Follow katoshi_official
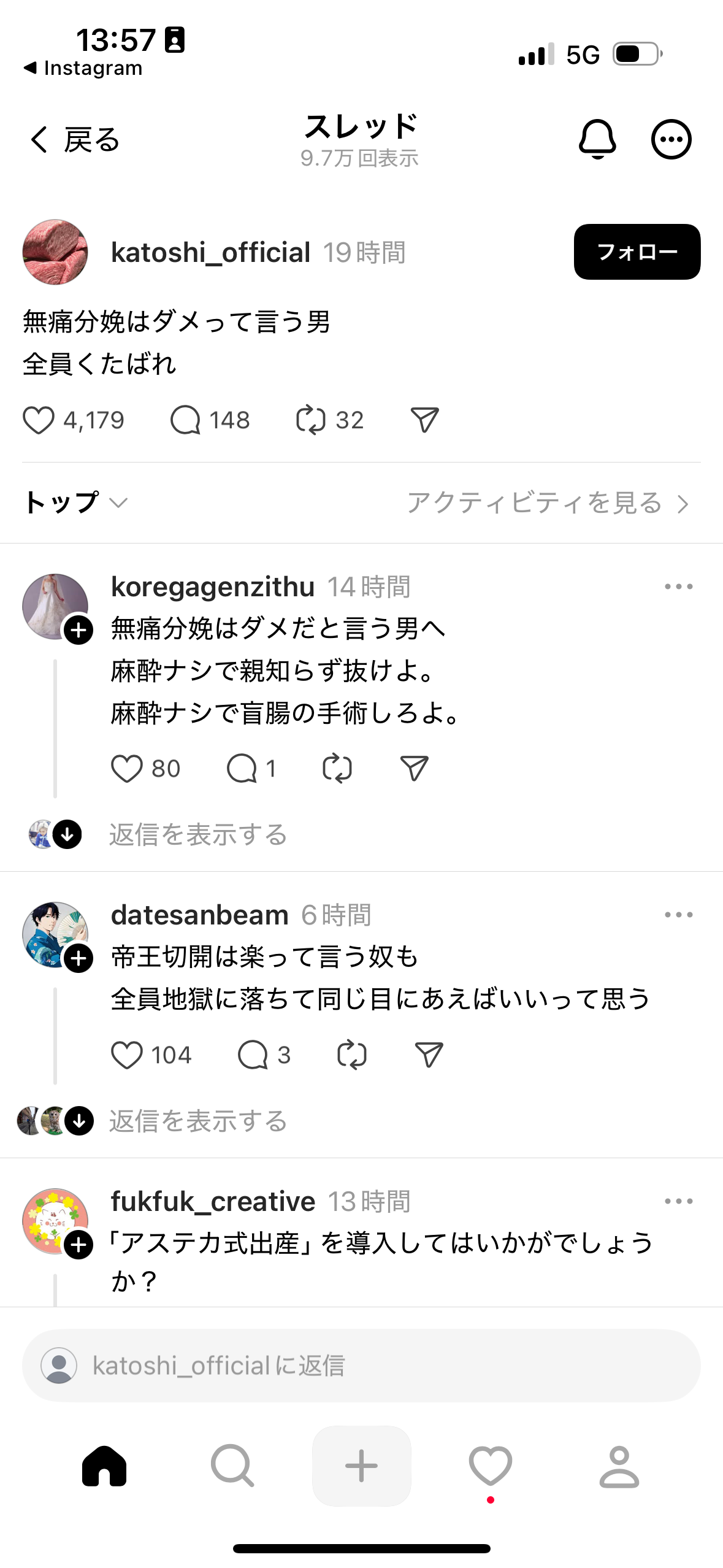The image size is (723, 1568). tap(637, 252)
